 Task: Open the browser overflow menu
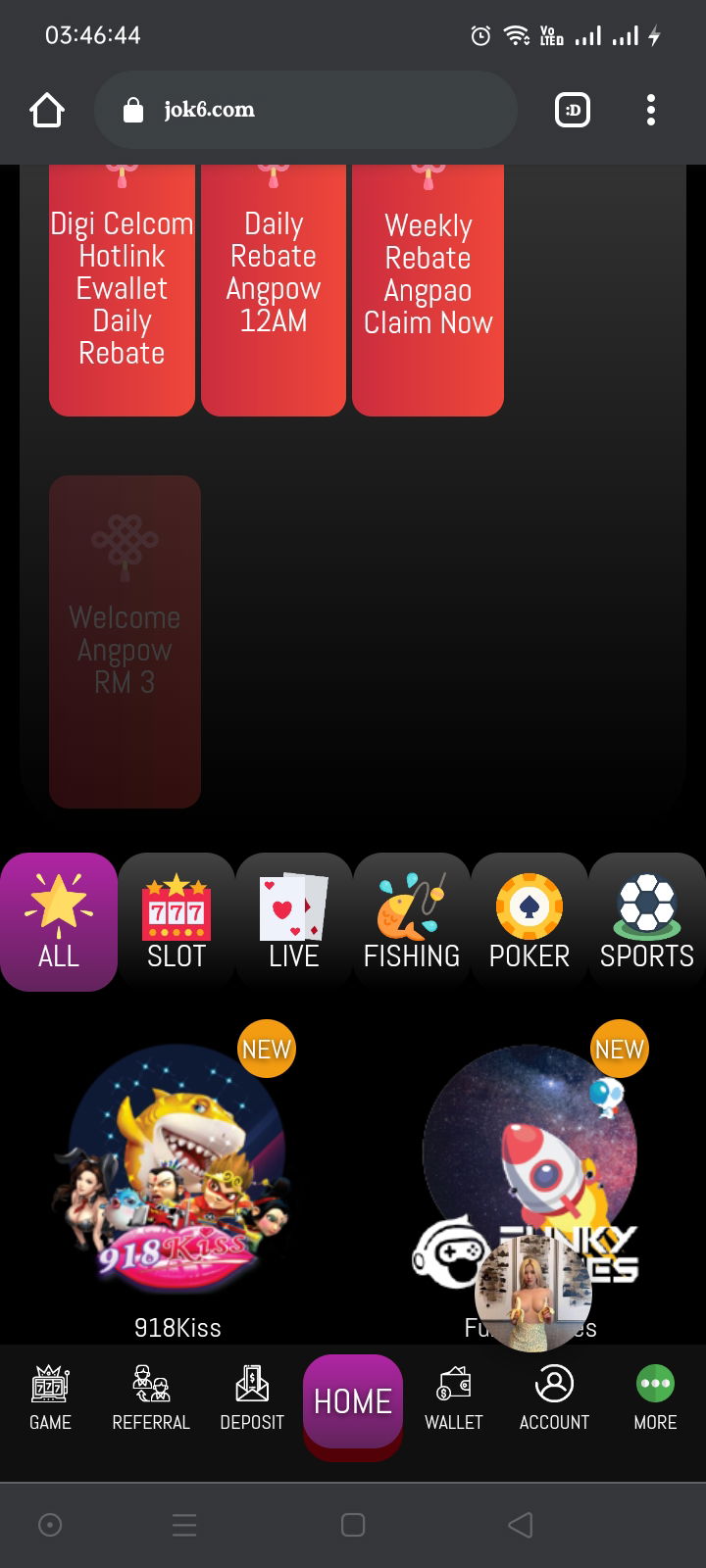[651, 111]
